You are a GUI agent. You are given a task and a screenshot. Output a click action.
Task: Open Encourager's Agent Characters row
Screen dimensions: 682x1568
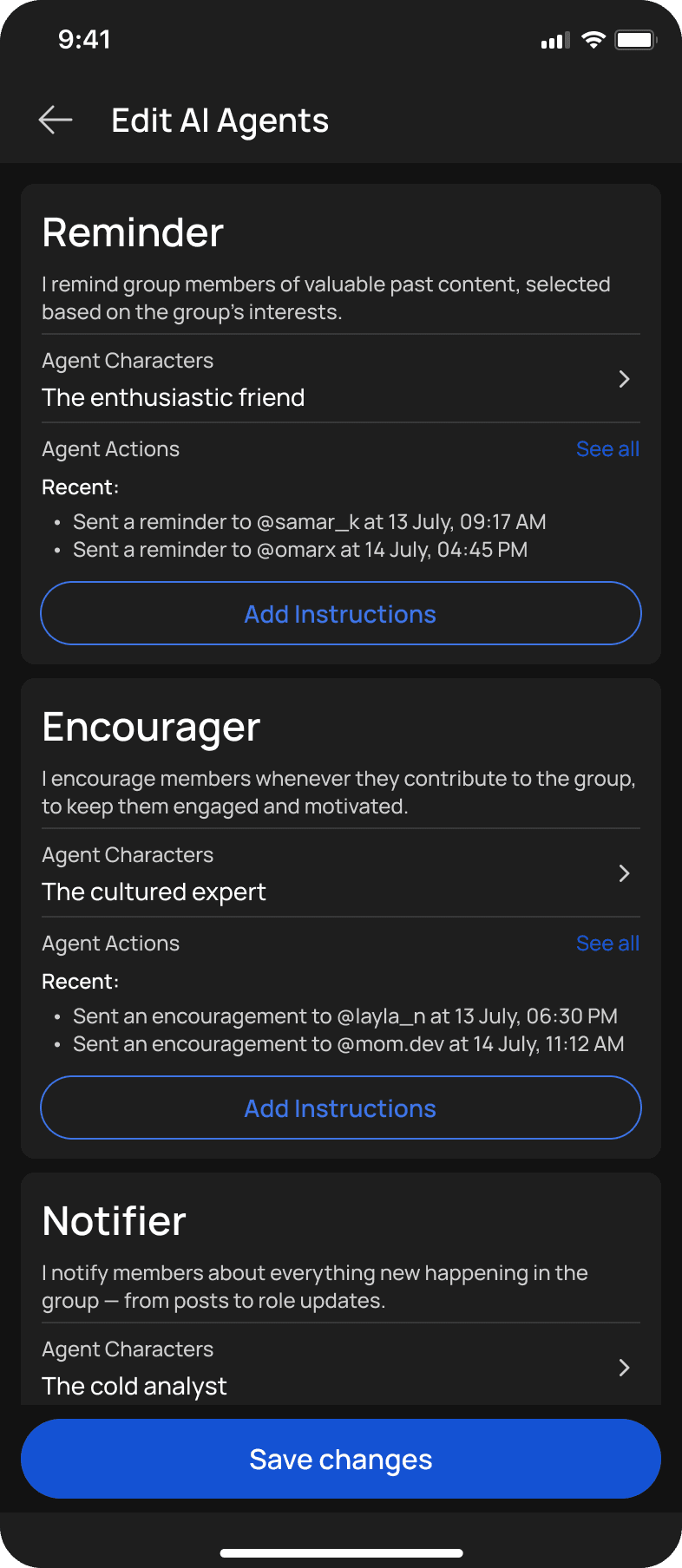pos(340,873)
